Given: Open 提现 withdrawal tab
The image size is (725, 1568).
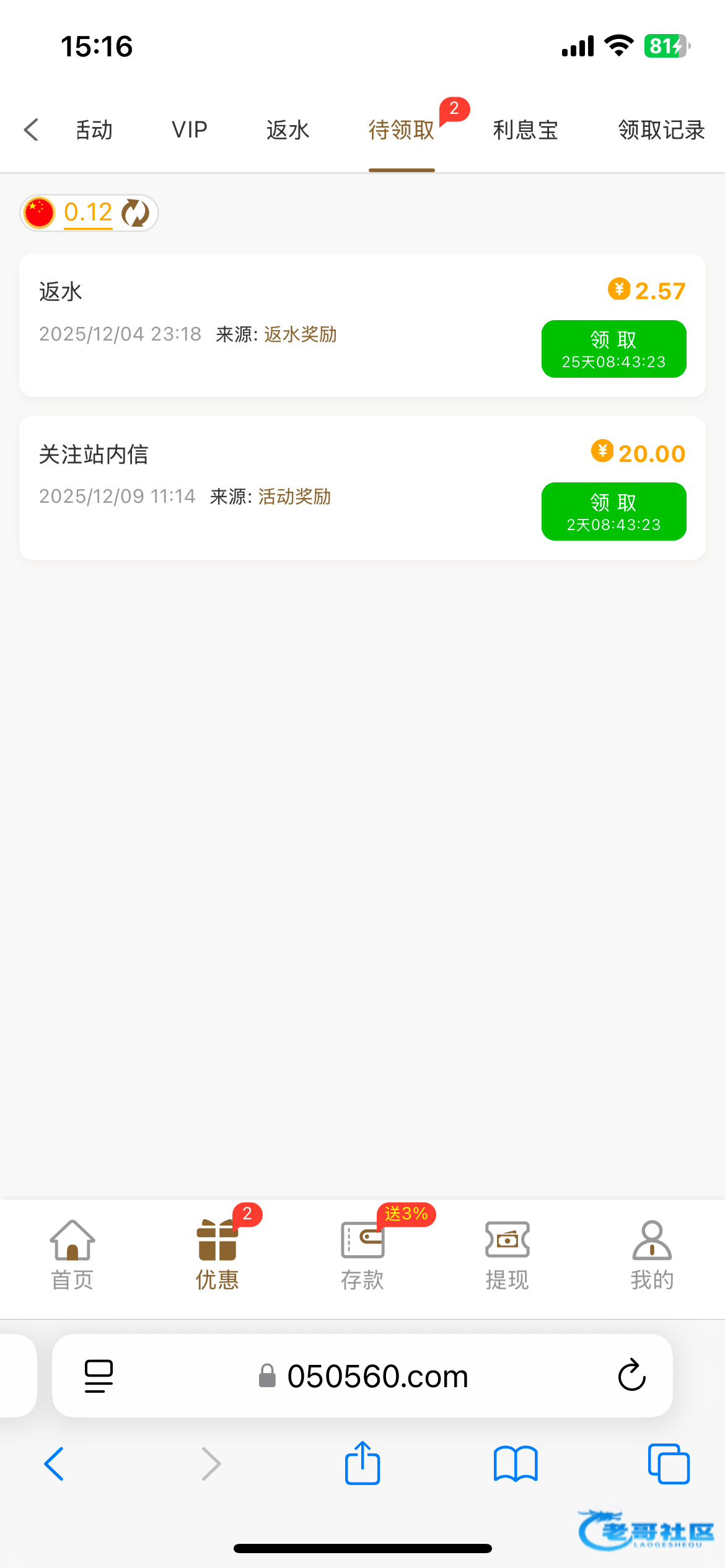Looking at the screenshot, I should 507,1255.
